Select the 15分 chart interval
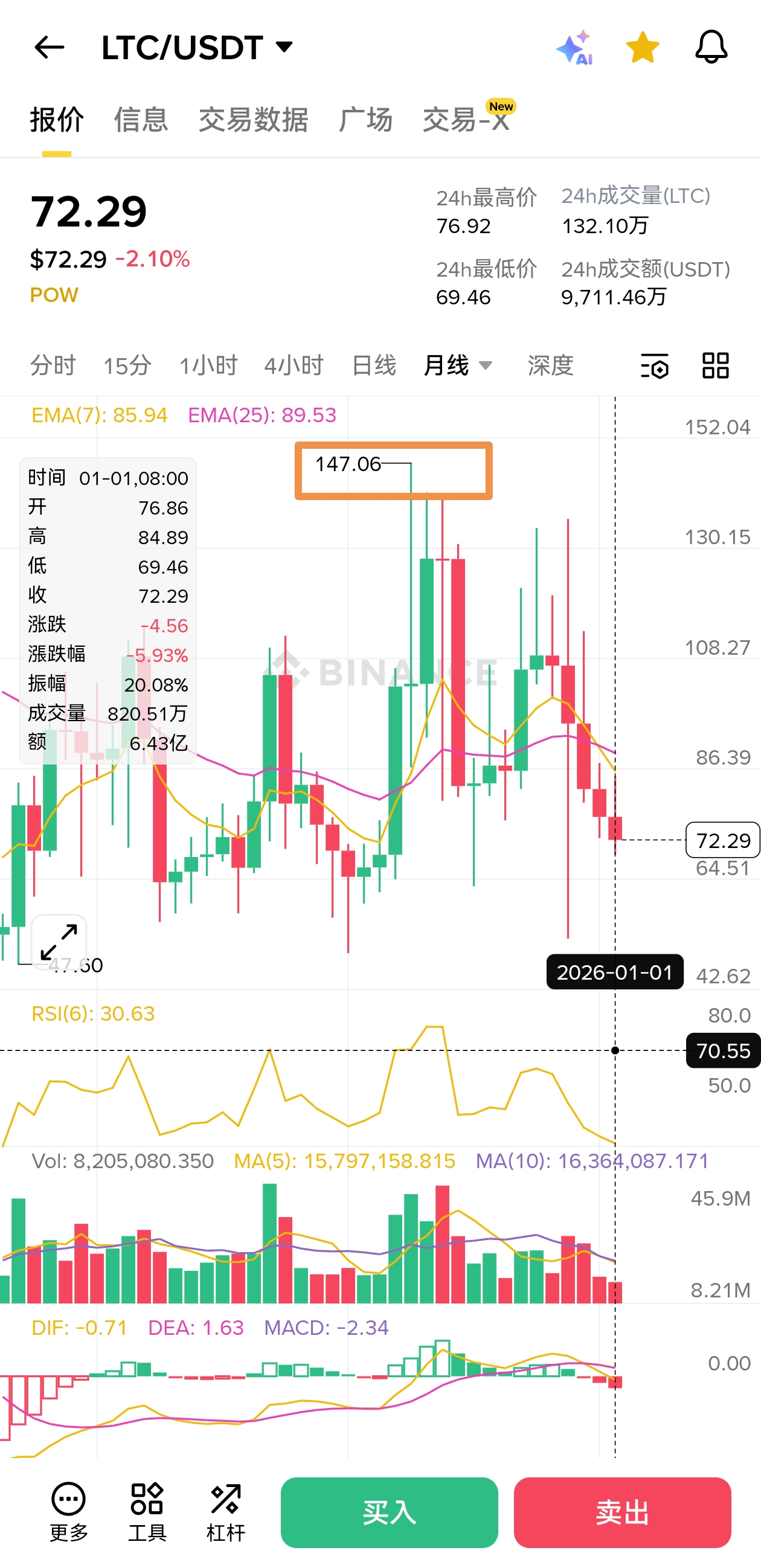 [x=127, y=366]
